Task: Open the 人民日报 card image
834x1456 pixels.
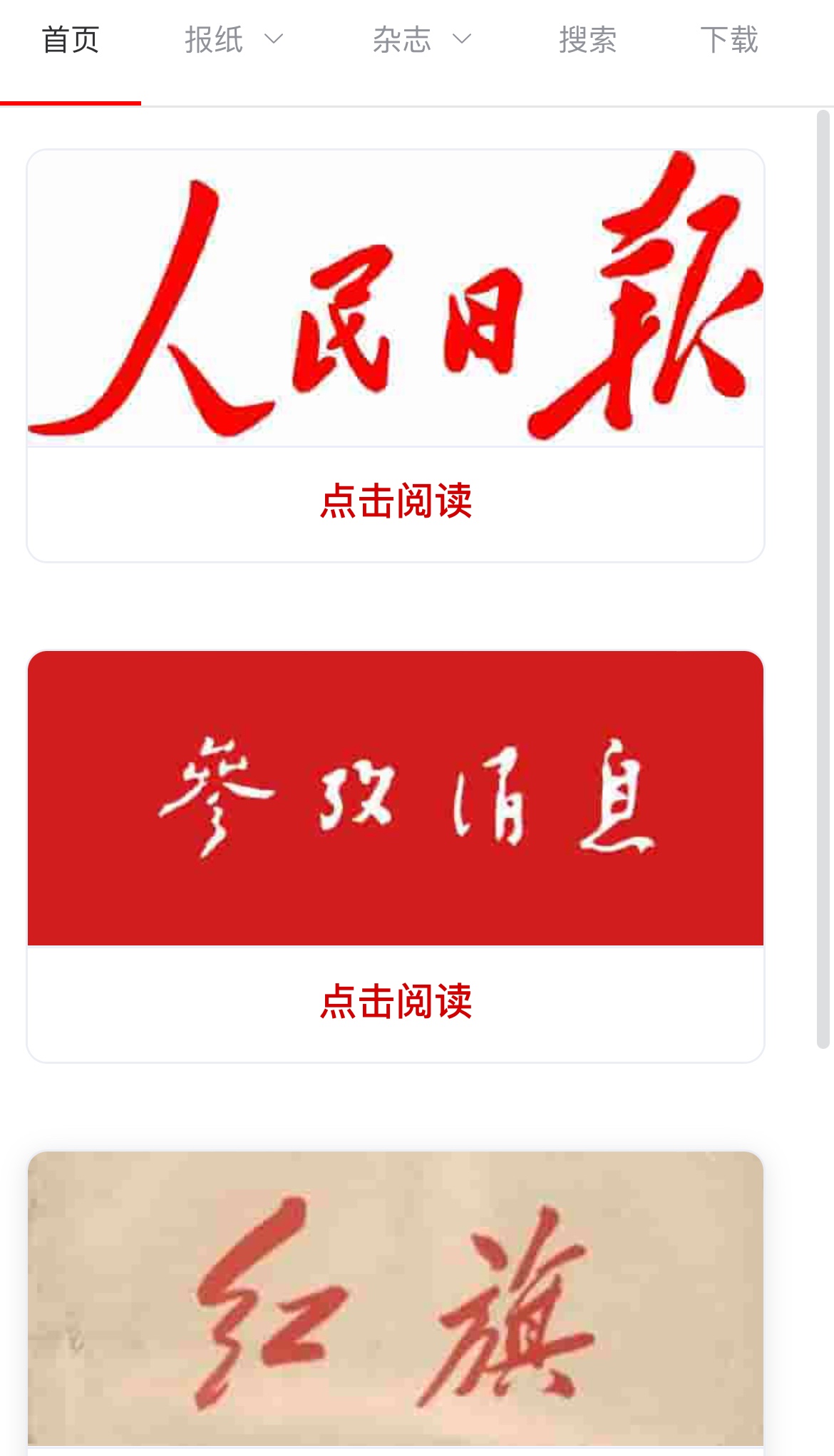Action: click(396, 298)
